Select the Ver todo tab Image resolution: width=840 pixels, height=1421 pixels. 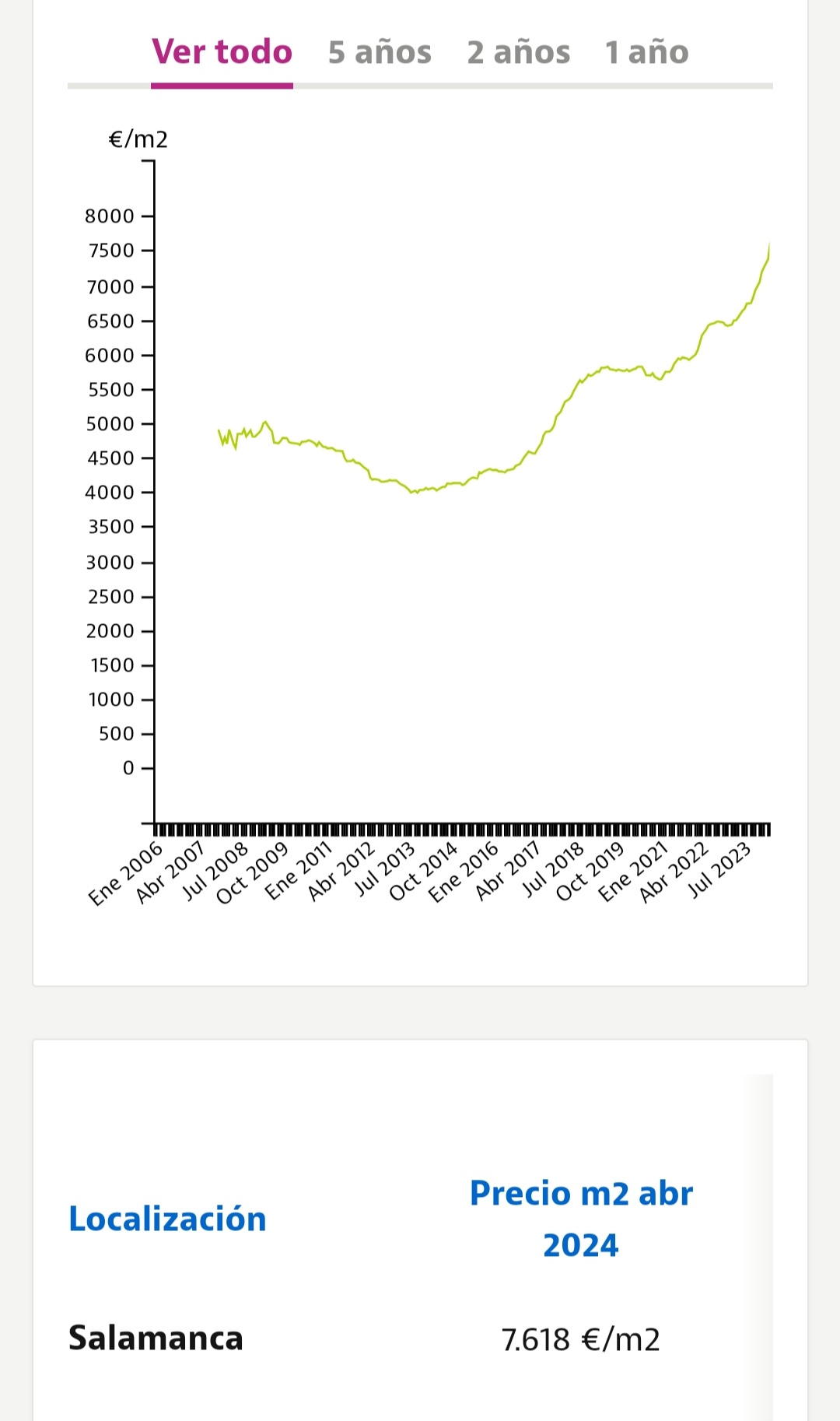222,52
